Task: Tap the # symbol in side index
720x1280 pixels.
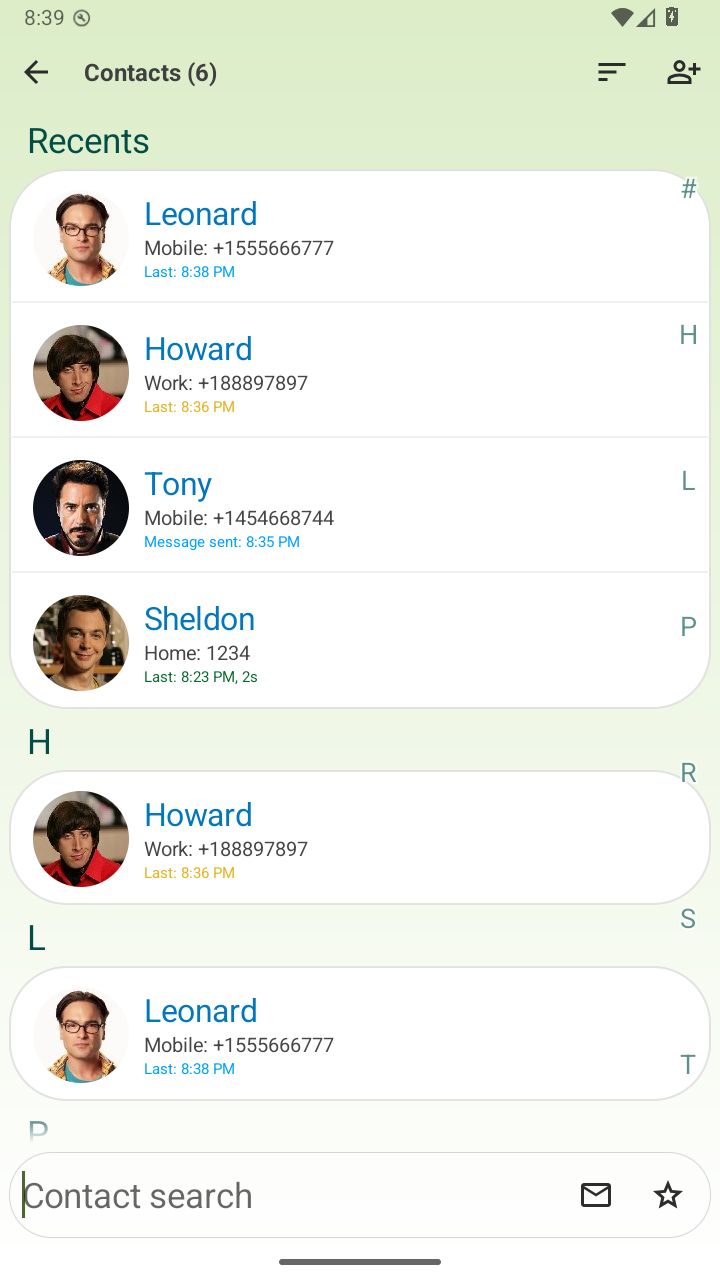Action: [688, 188]
